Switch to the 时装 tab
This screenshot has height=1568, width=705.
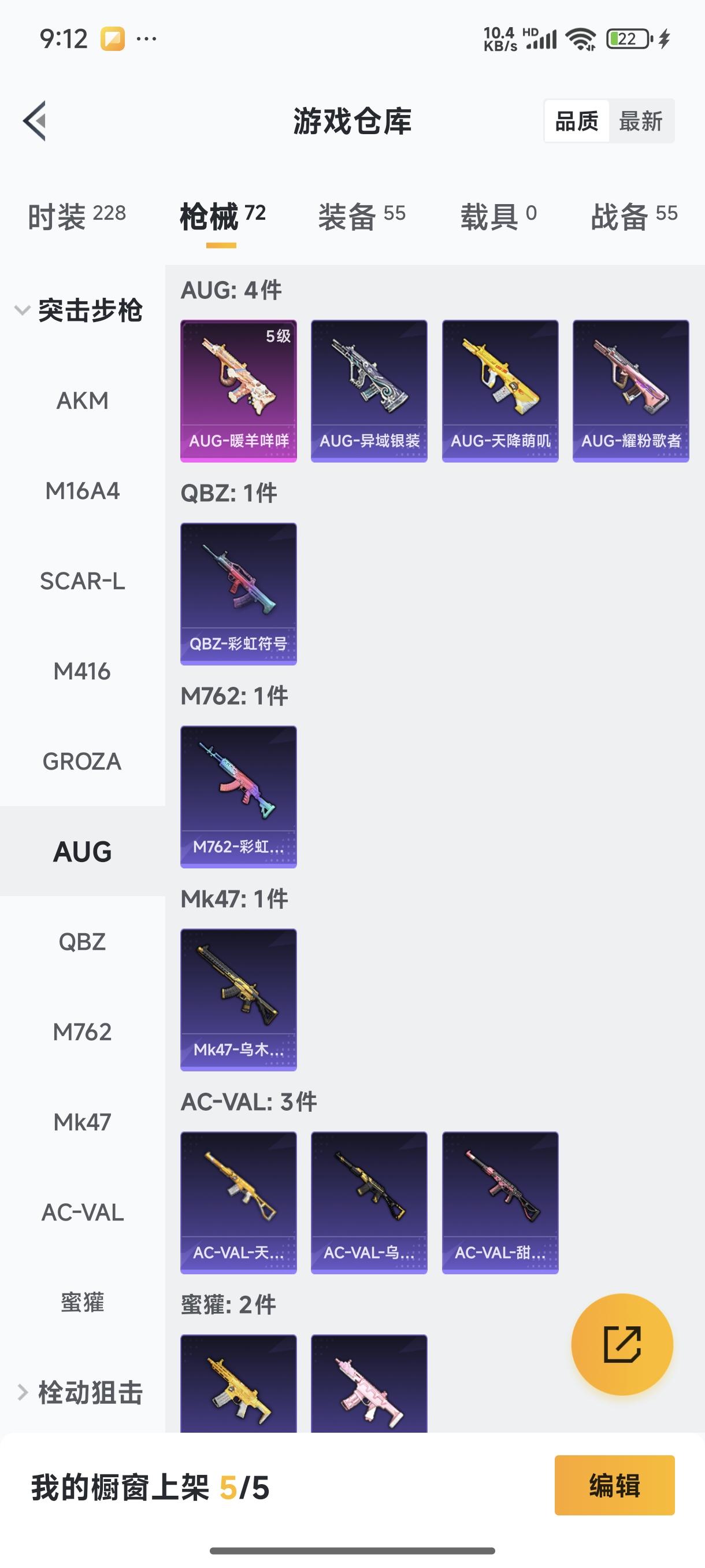[77, 217]
